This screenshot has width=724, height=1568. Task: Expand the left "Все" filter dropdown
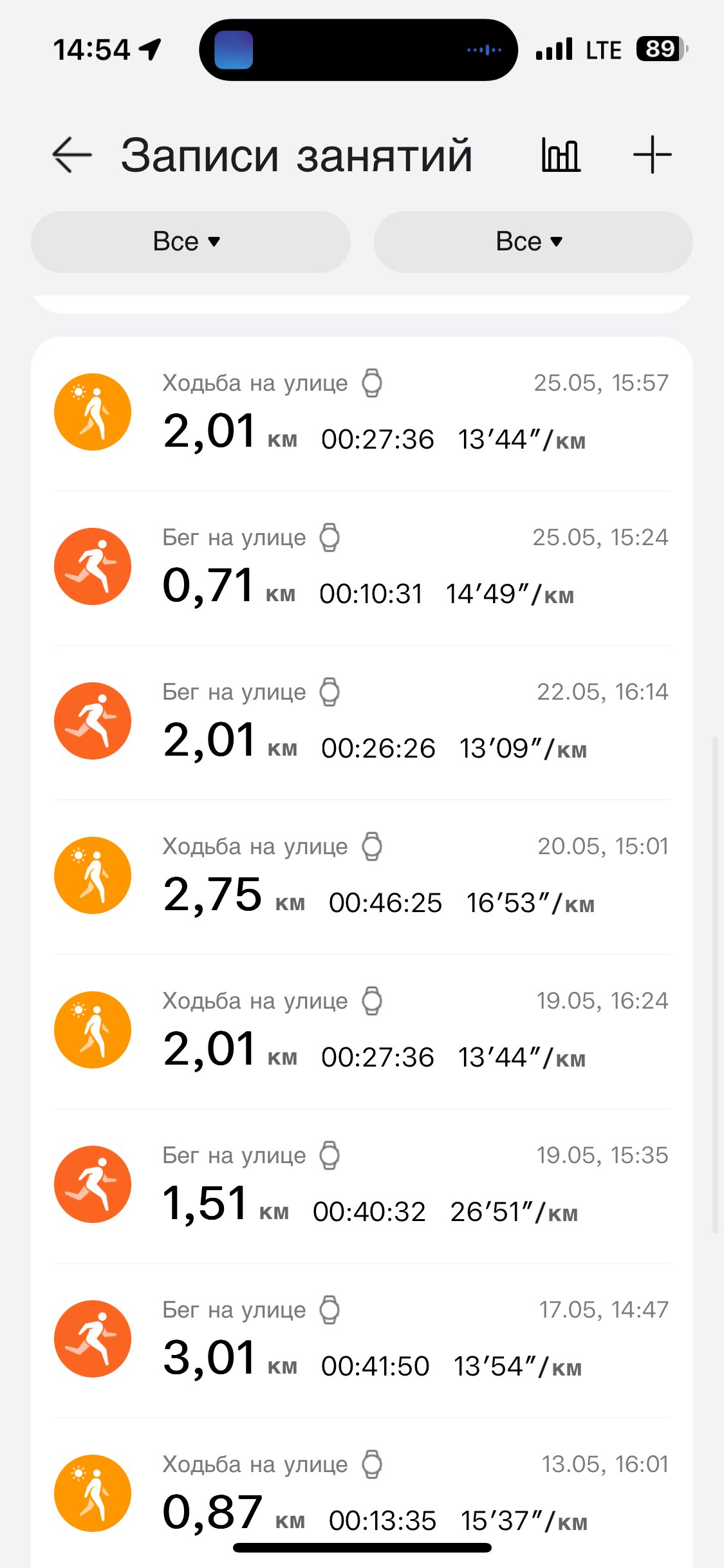(190, 242)
